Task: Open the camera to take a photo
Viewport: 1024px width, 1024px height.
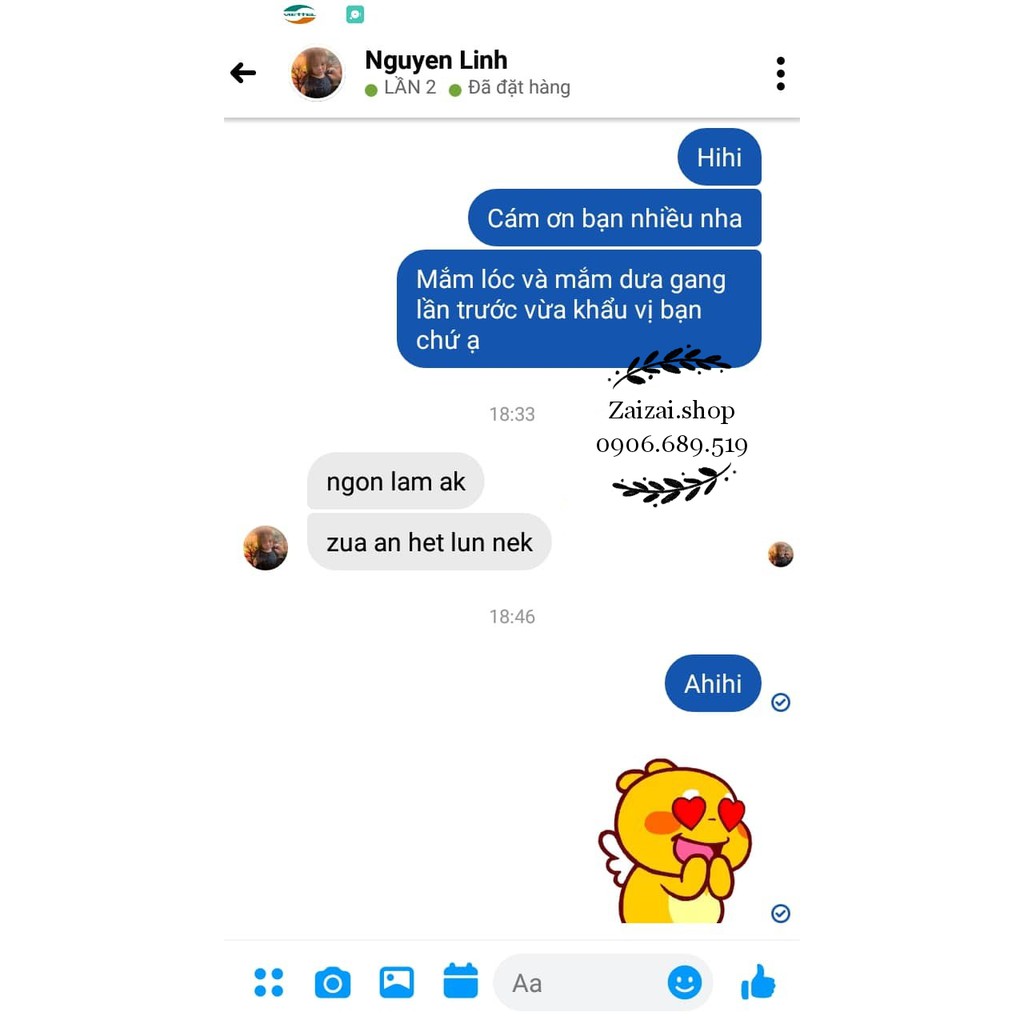Action: point(332,982)
